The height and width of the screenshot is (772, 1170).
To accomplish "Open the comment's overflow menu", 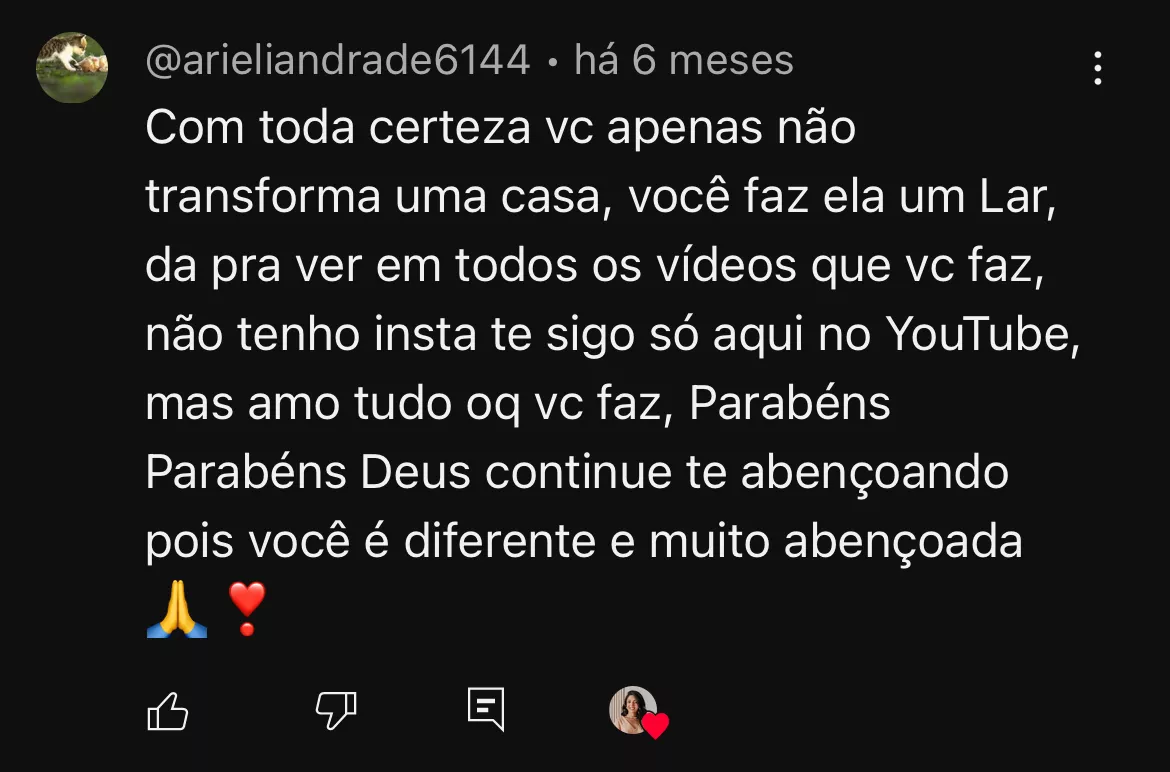I will tap(1098, 68).
